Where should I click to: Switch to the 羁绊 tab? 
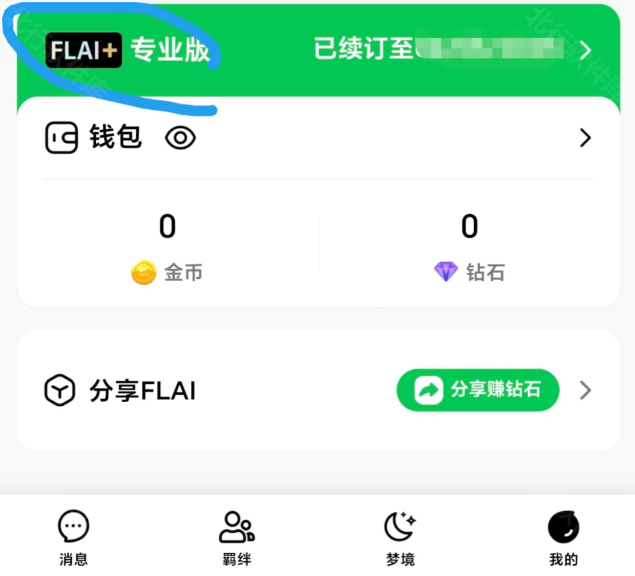[236, 538]
